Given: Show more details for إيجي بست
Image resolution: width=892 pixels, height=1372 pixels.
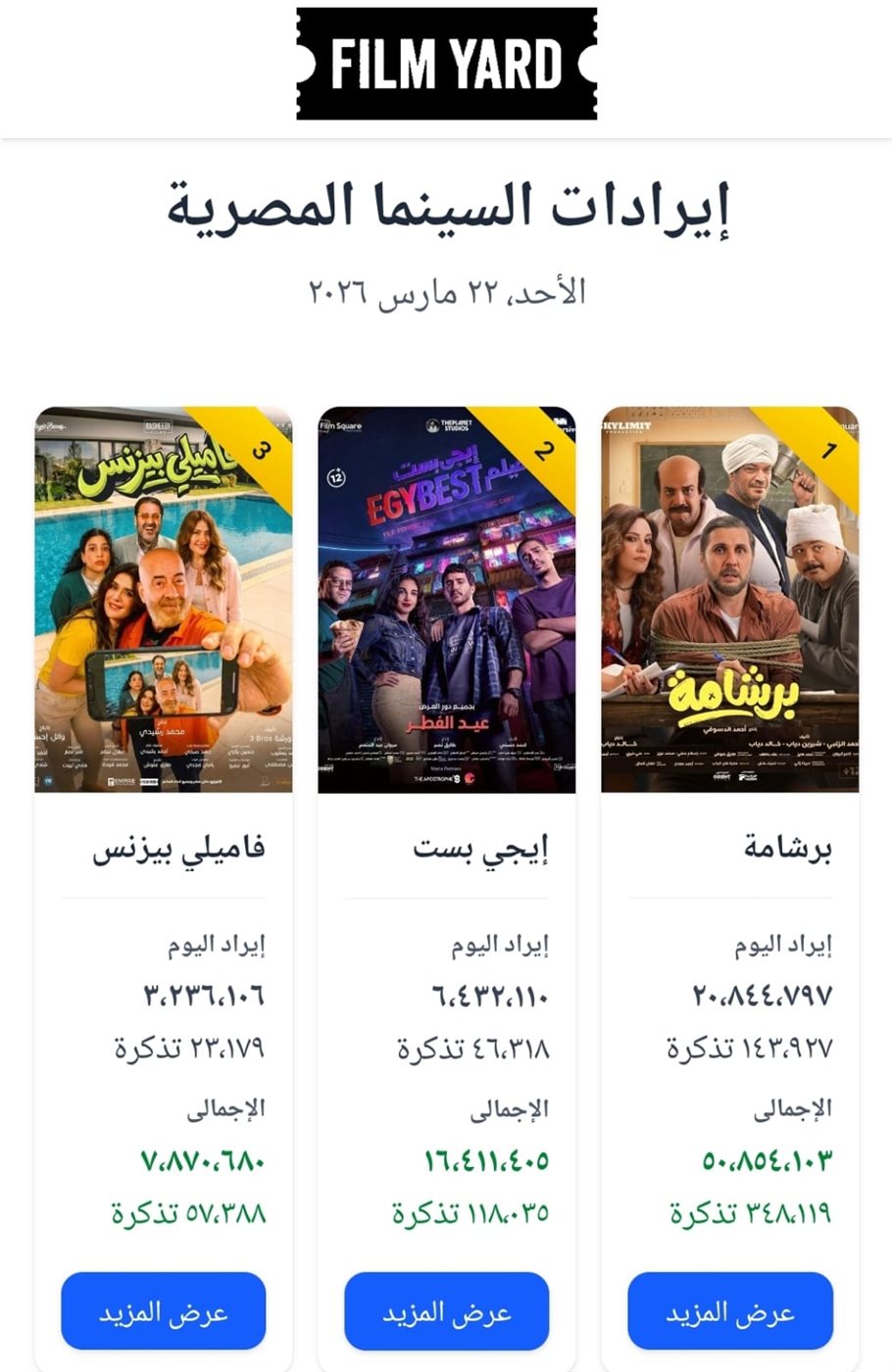Looking at the screenshot, I should pyautogui.click(x=447, y=1311).
